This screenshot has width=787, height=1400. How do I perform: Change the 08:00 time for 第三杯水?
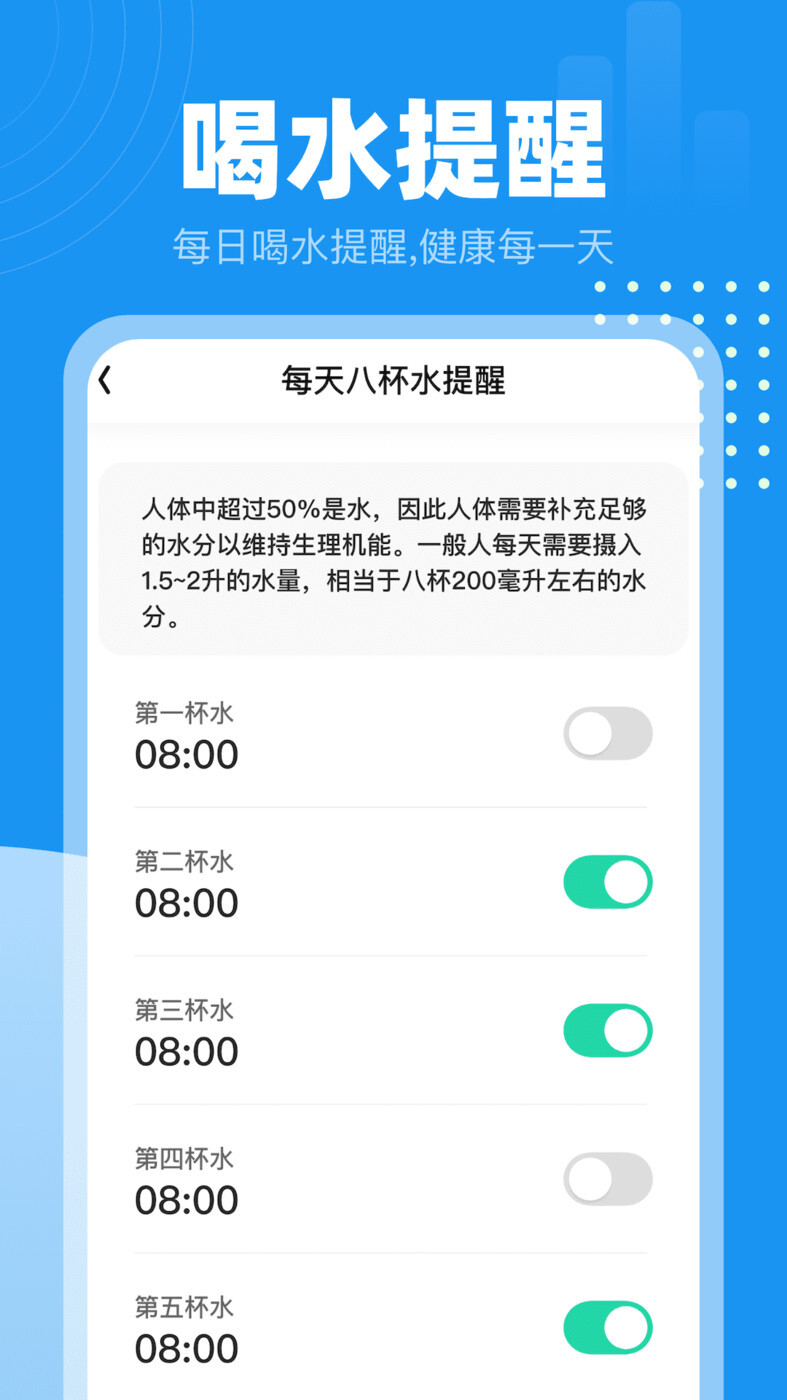[x=186, y=1051]
